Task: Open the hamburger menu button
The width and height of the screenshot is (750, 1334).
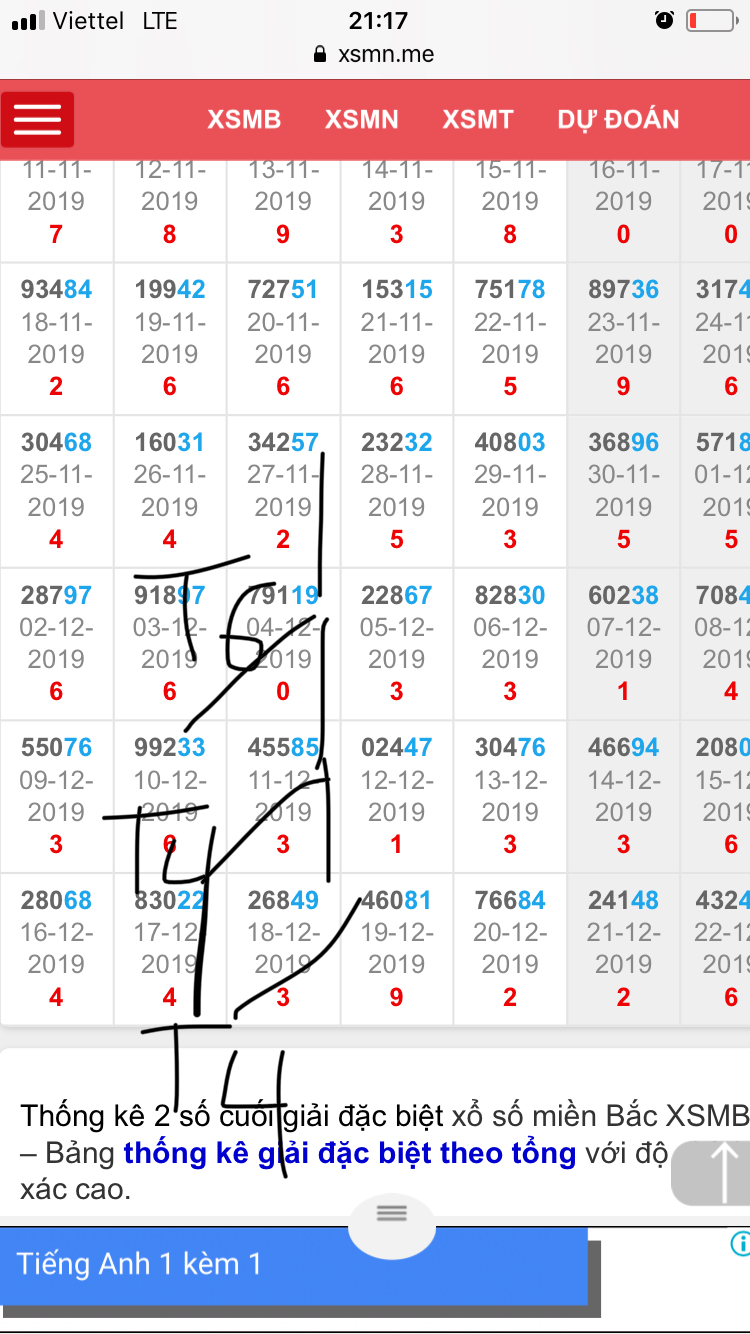Action: coord(37,120)
